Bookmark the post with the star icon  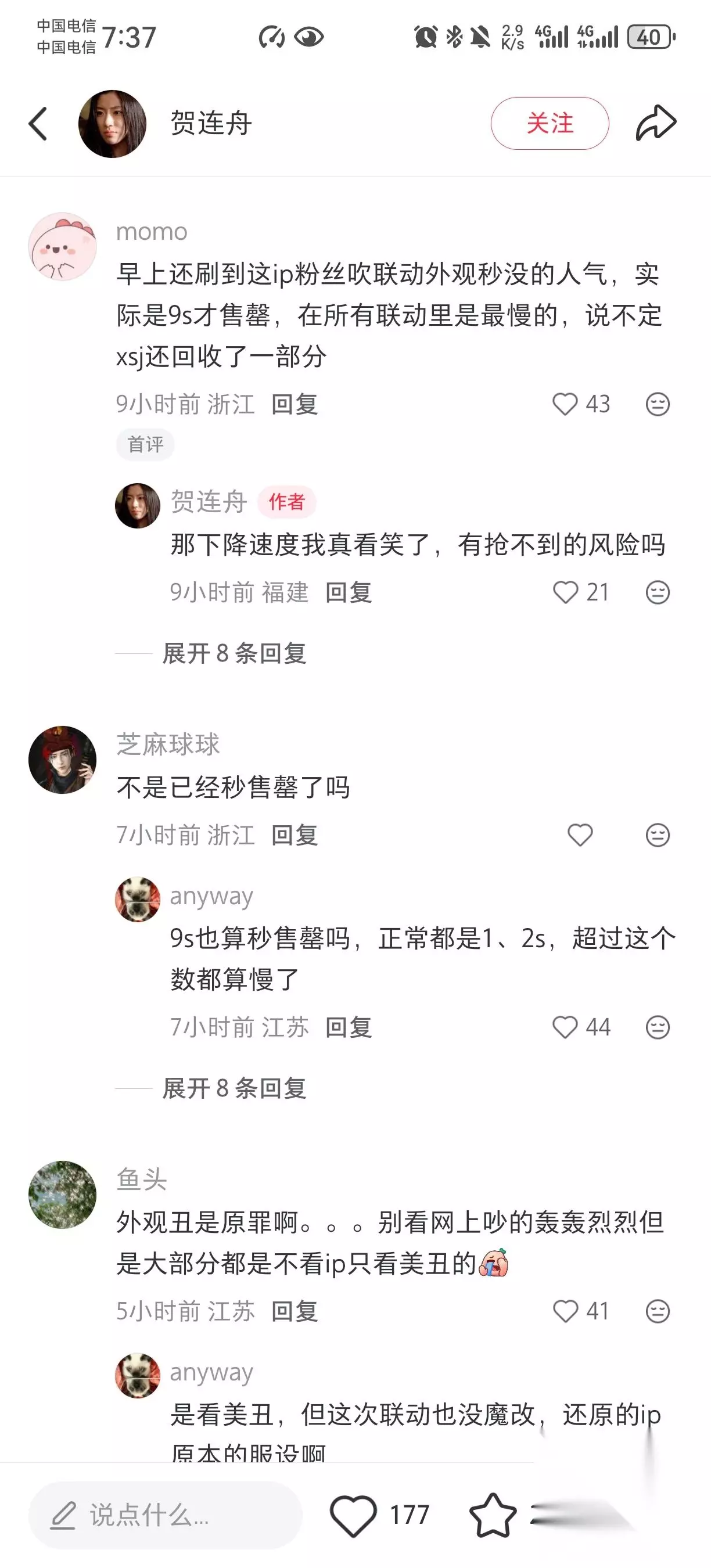pyautogui.click(x=493, y=1515)
